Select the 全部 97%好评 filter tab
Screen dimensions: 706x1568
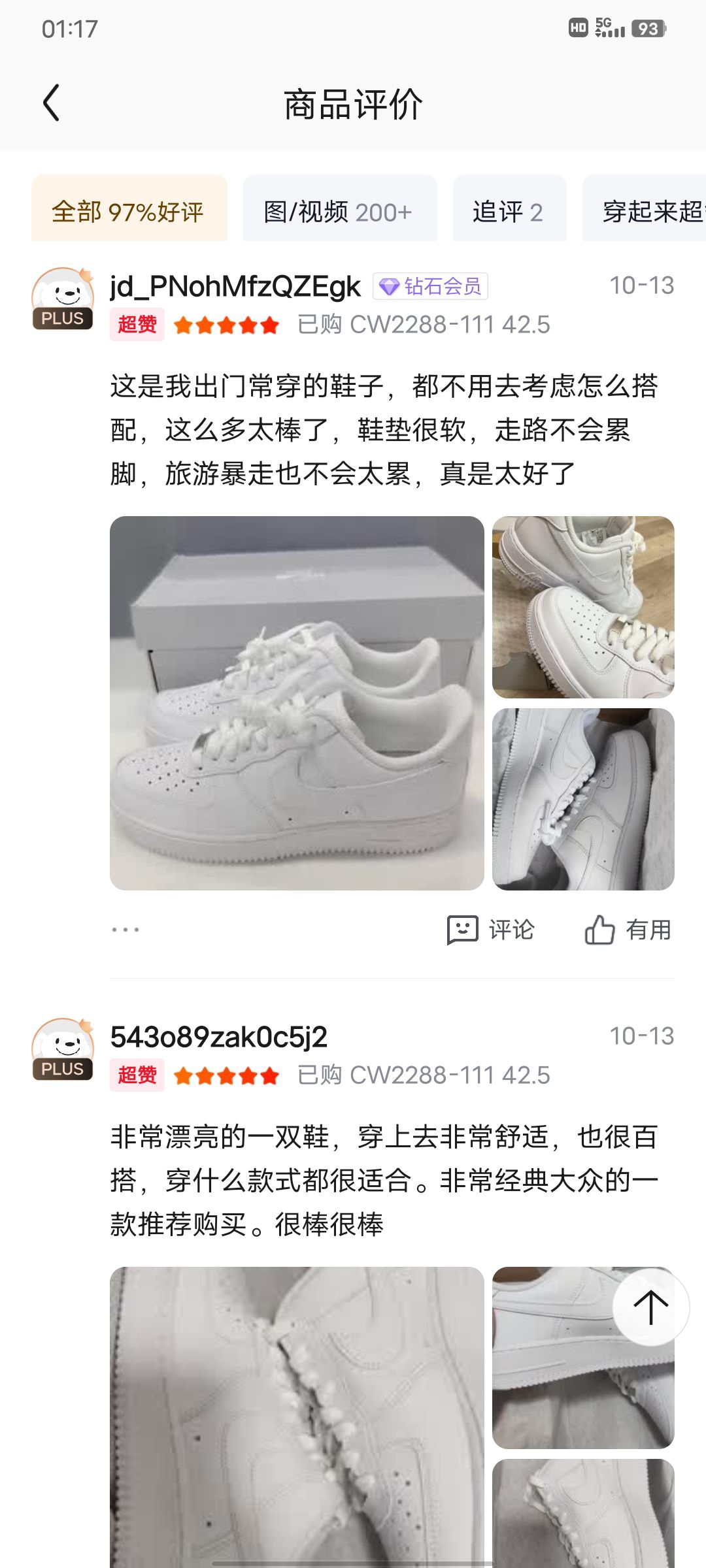click(129, 212)
